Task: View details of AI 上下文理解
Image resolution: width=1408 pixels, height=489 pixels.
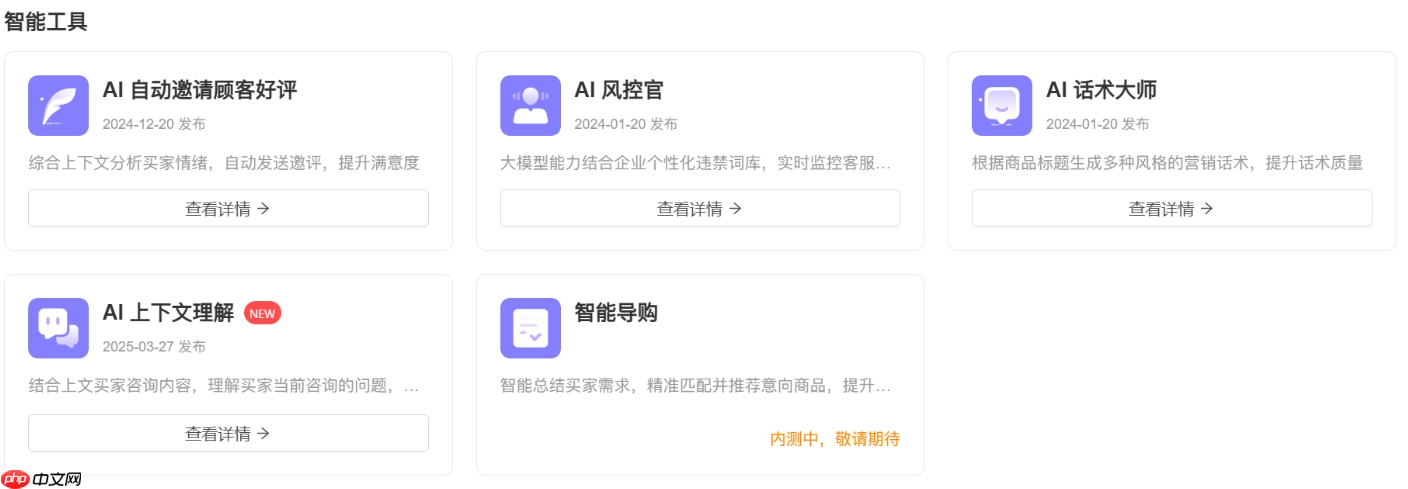Action: click(x=228, y=433)
